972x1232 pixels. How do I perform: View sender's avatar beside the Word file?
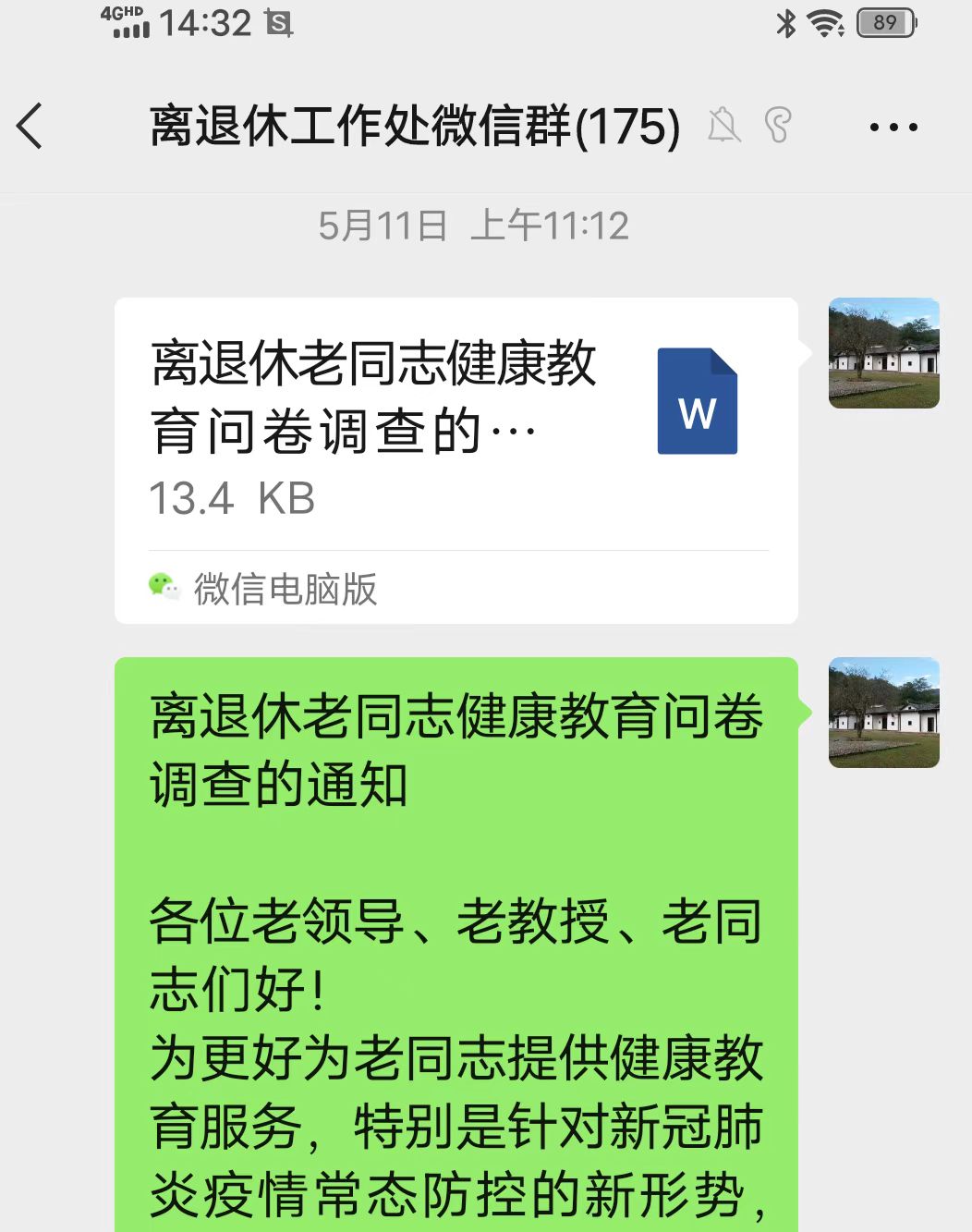[883, 353]
